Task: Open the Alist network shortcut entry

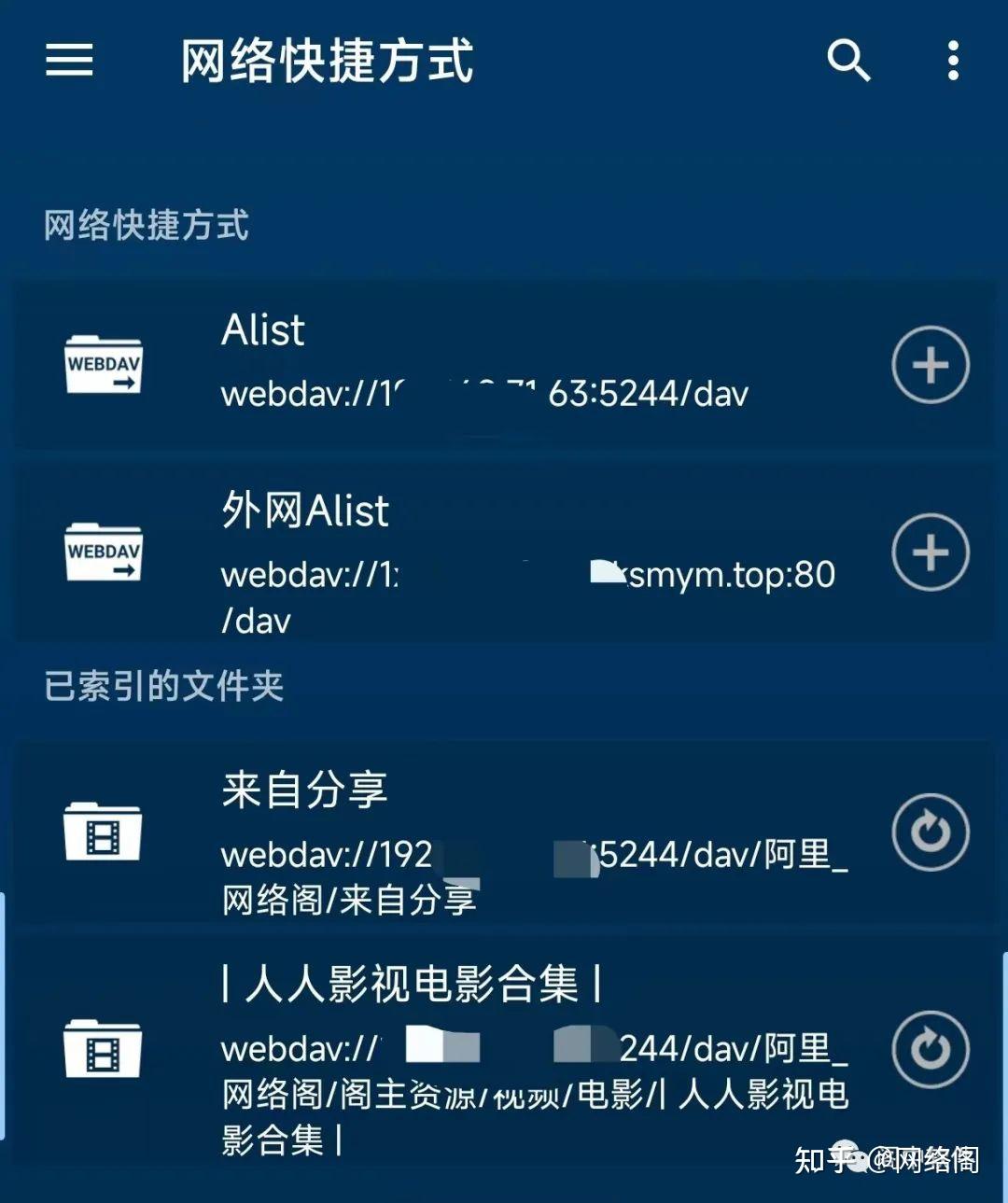Action: (467, 364)
